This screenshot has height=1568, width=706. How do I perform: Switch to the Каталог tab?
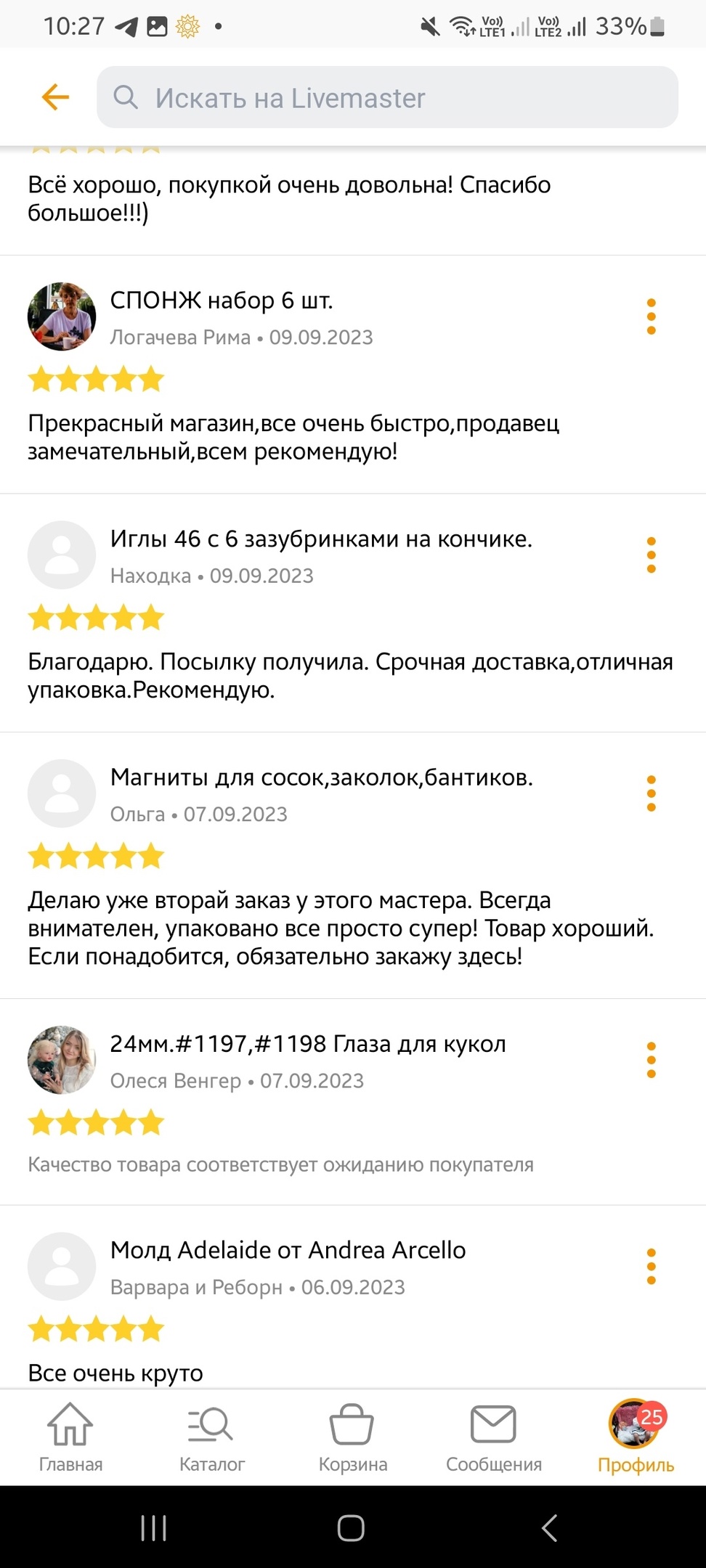click(x=211, y=1437)
